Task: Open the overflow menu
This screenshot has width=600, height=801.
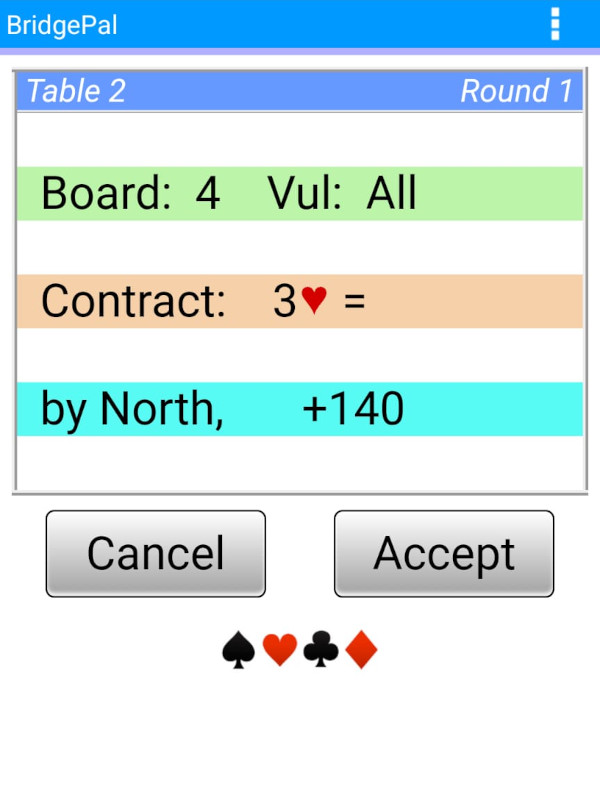Action: 556,24
